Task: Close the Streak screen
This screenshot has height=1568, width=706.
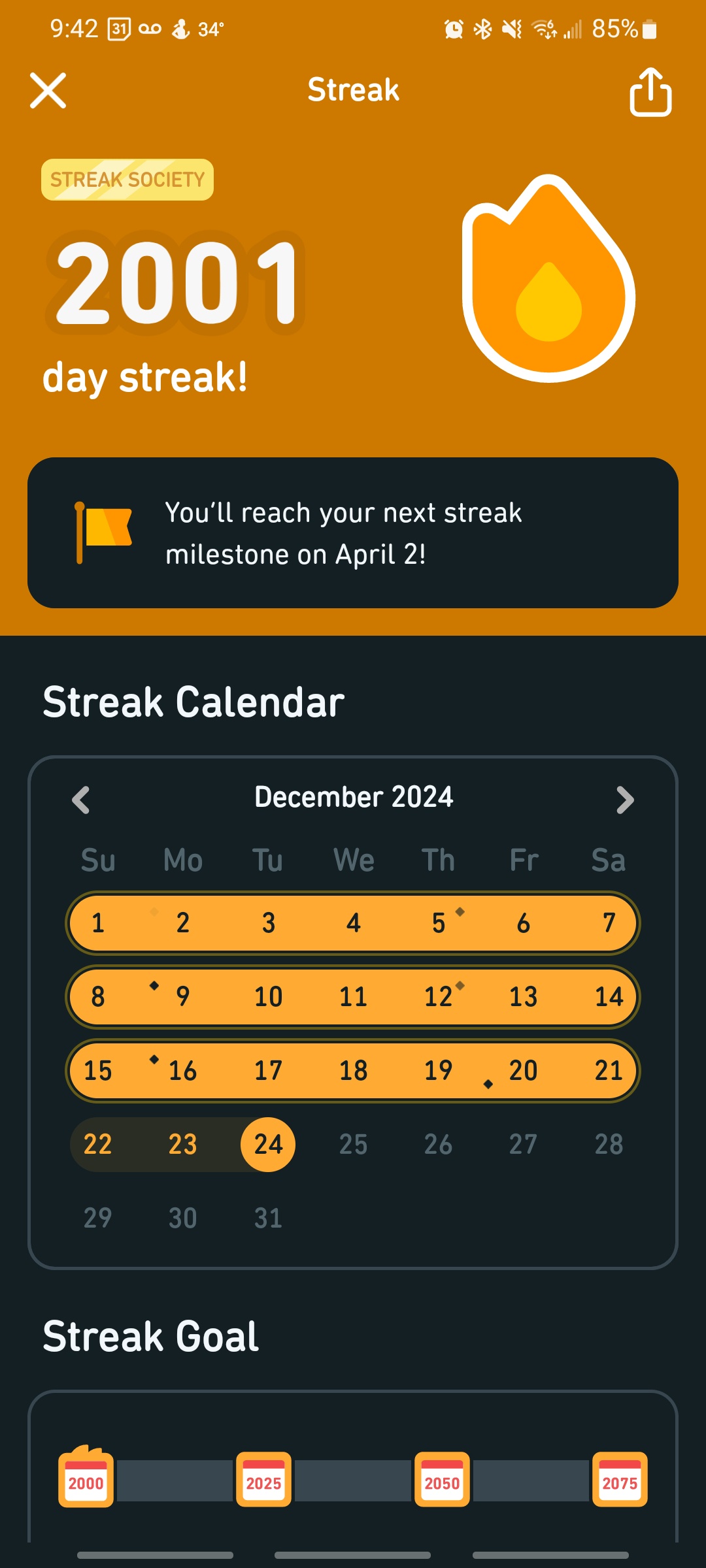Action: 48,90
